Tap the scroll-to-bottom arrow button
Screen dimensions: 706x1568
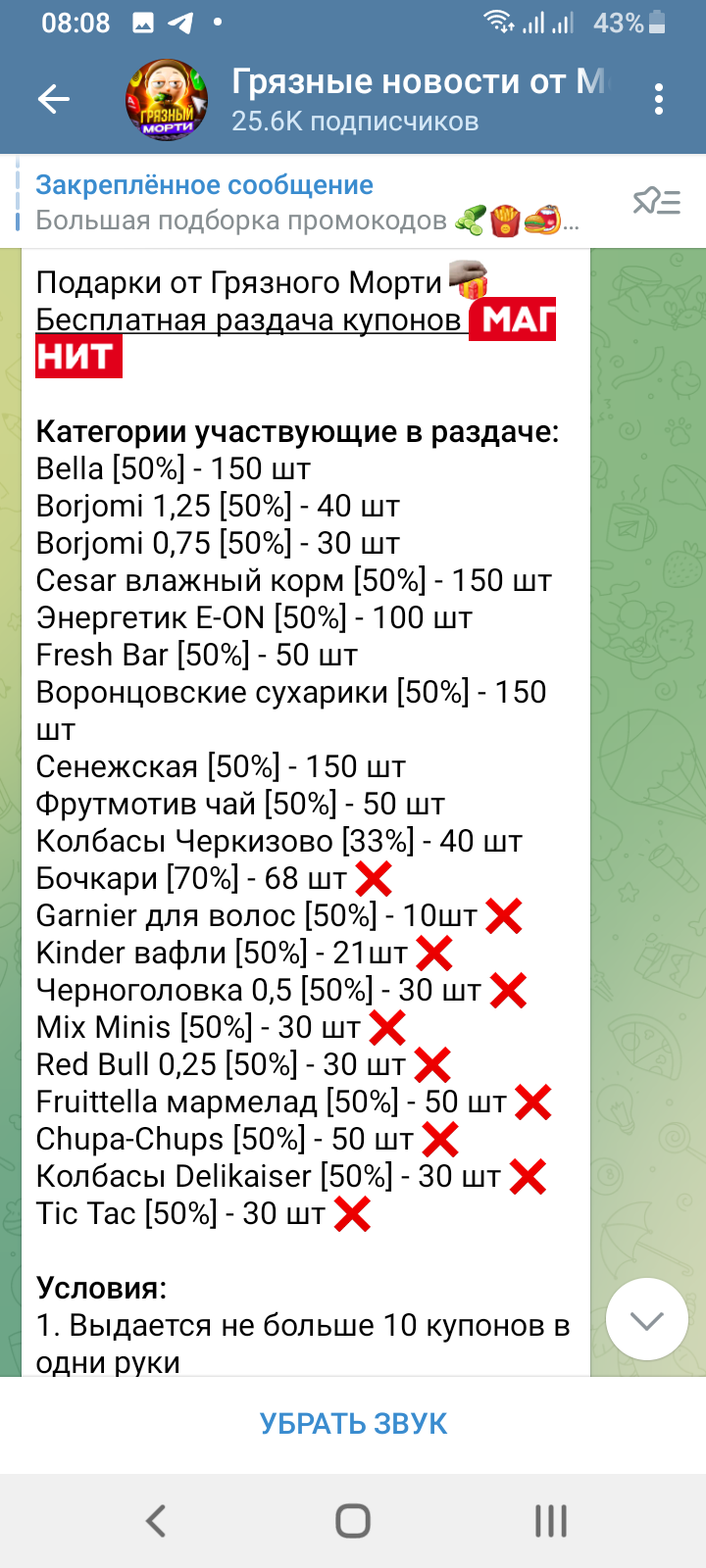(x=647, y=1319)
